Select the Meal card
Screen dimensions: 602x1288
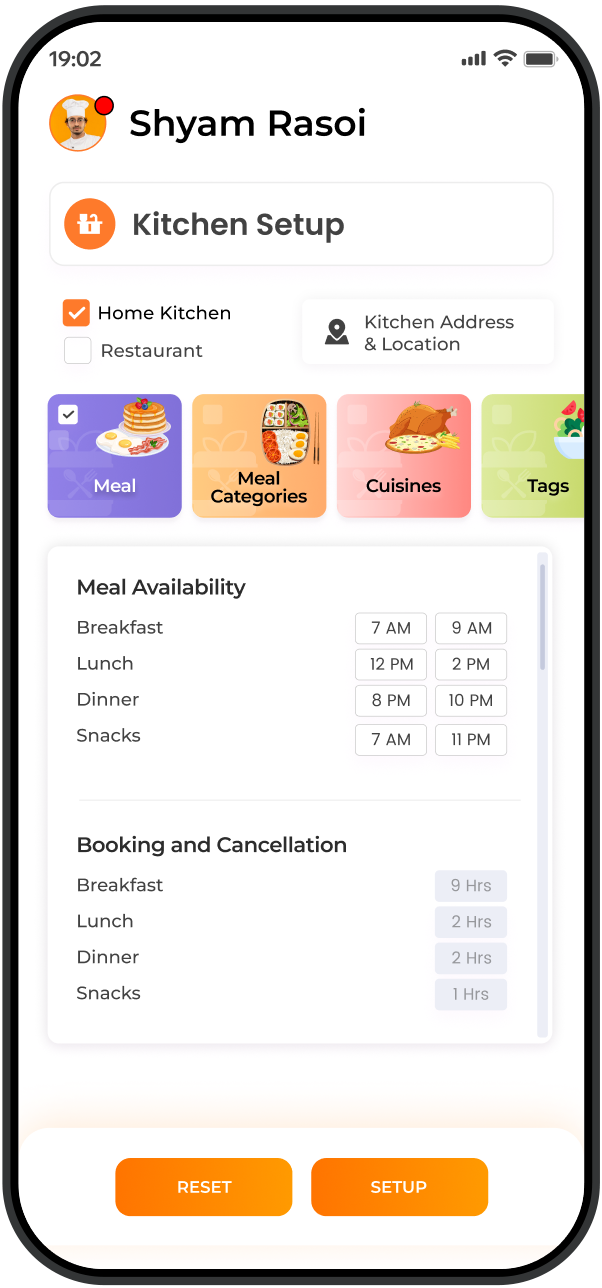tap(115, 456)
